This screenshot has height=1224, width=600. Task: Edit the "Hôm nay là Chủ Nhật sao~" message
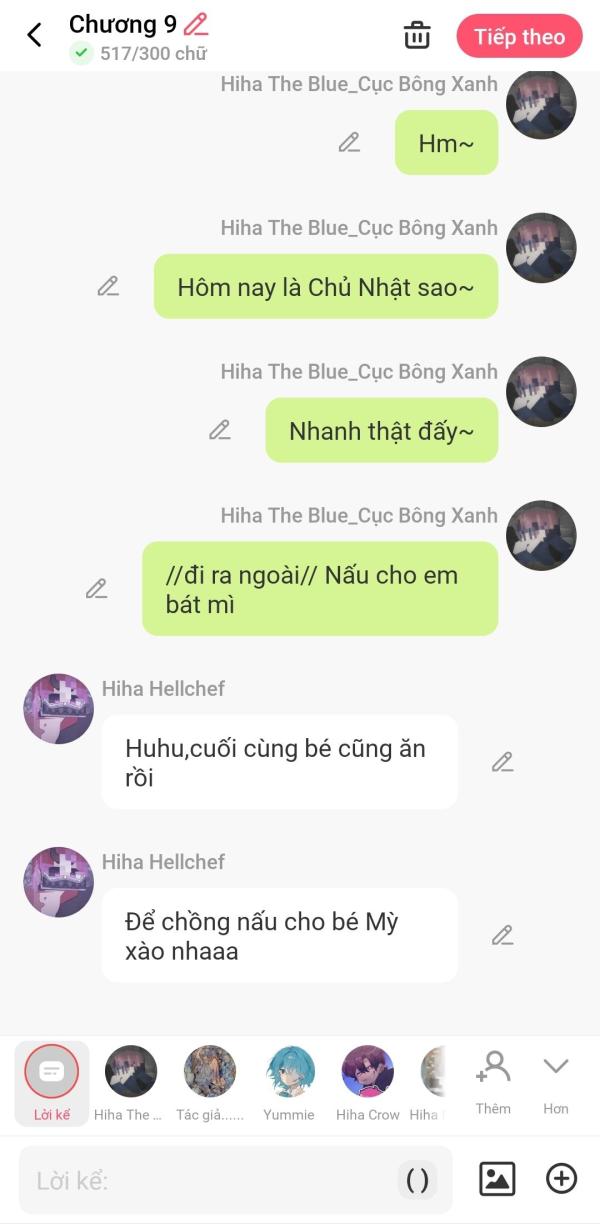coord(108,287)
